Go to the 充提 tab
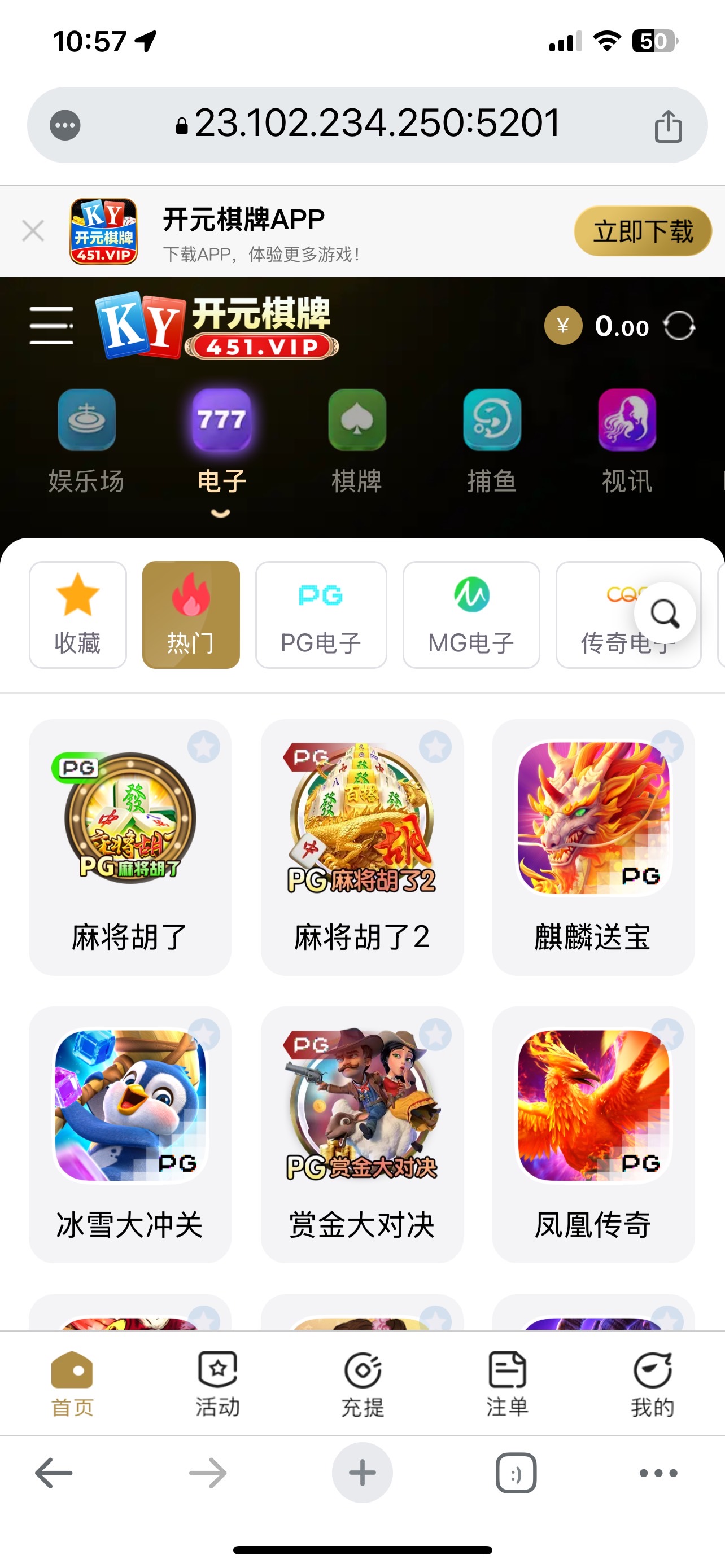 coord(362,1383)
